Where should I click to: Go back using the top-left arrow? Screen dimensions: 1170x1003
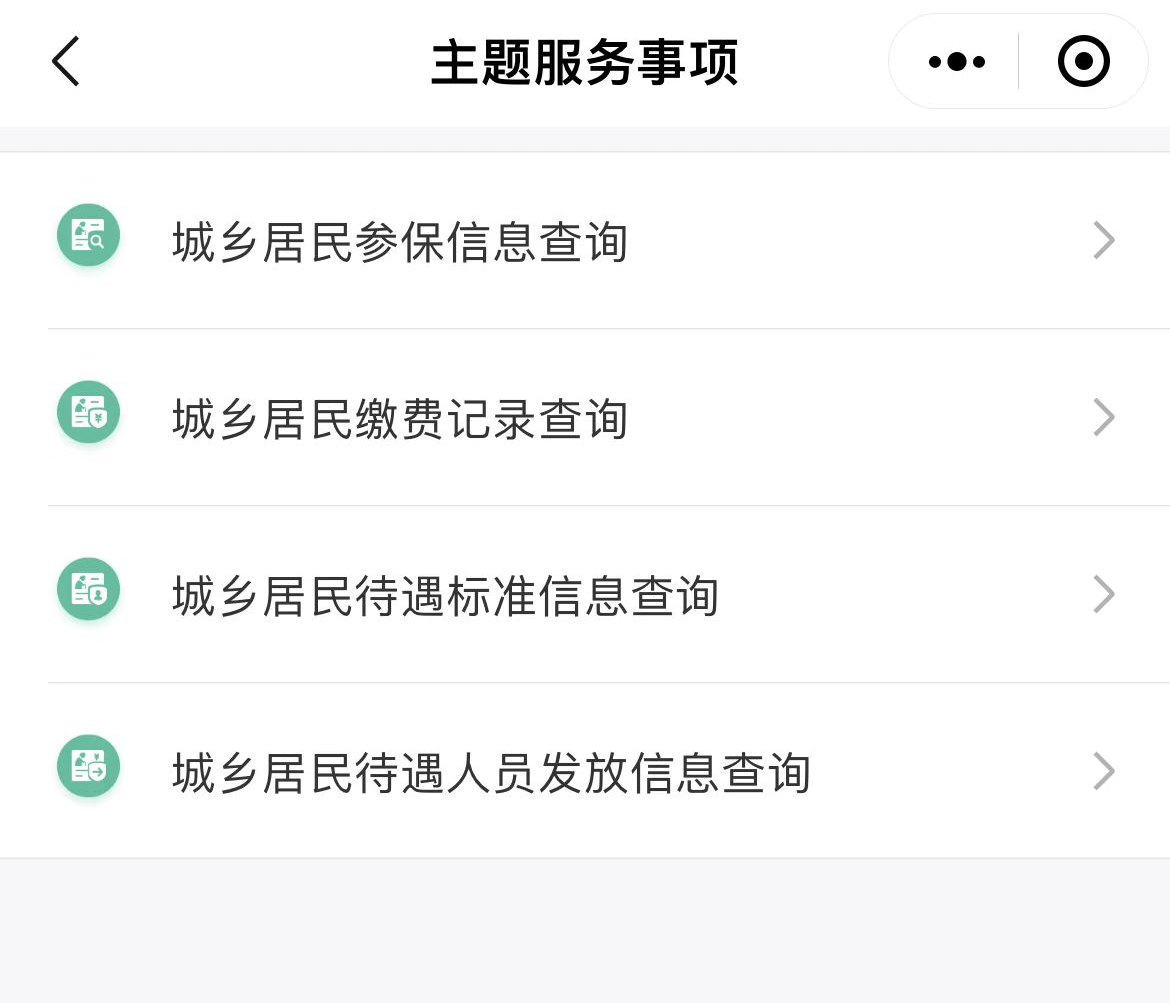click(66, 62)
